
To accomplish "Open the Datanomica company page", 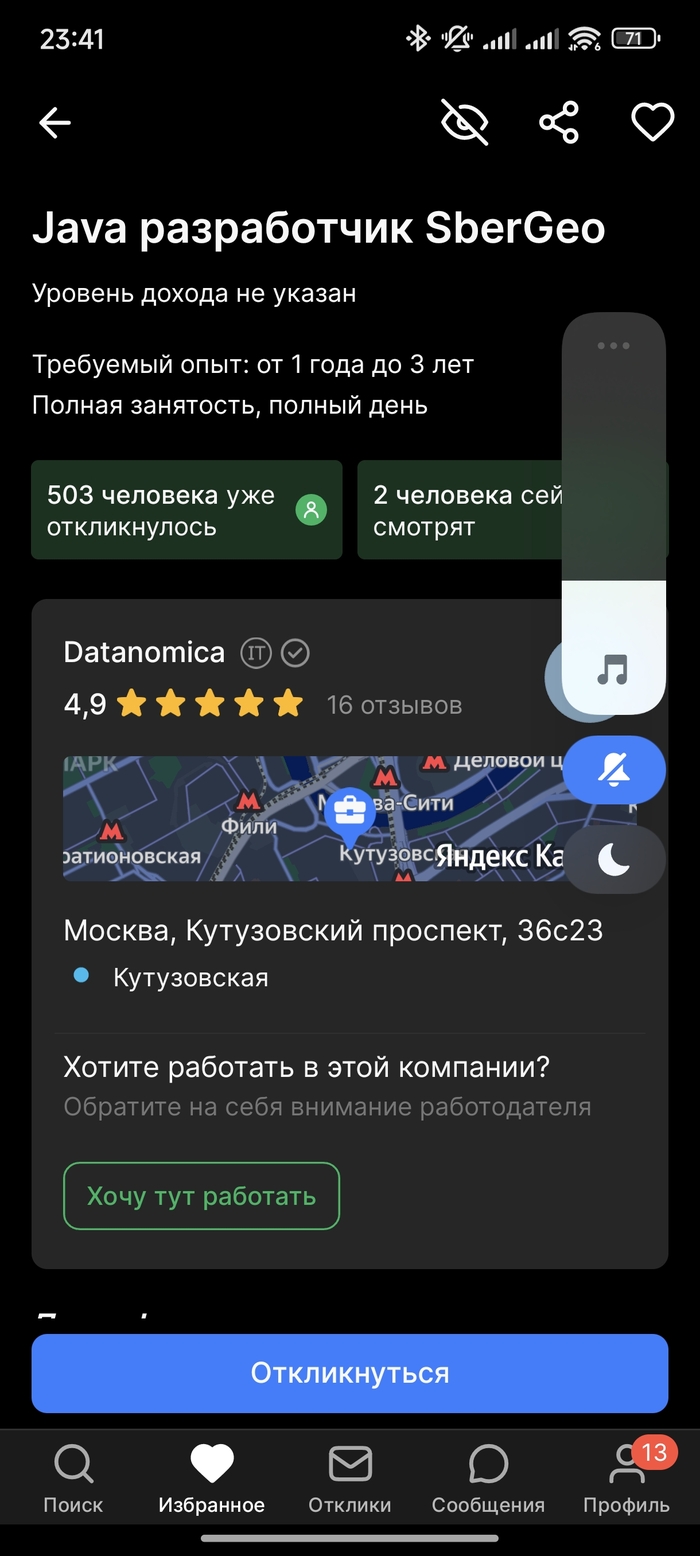I will (144, 653).
